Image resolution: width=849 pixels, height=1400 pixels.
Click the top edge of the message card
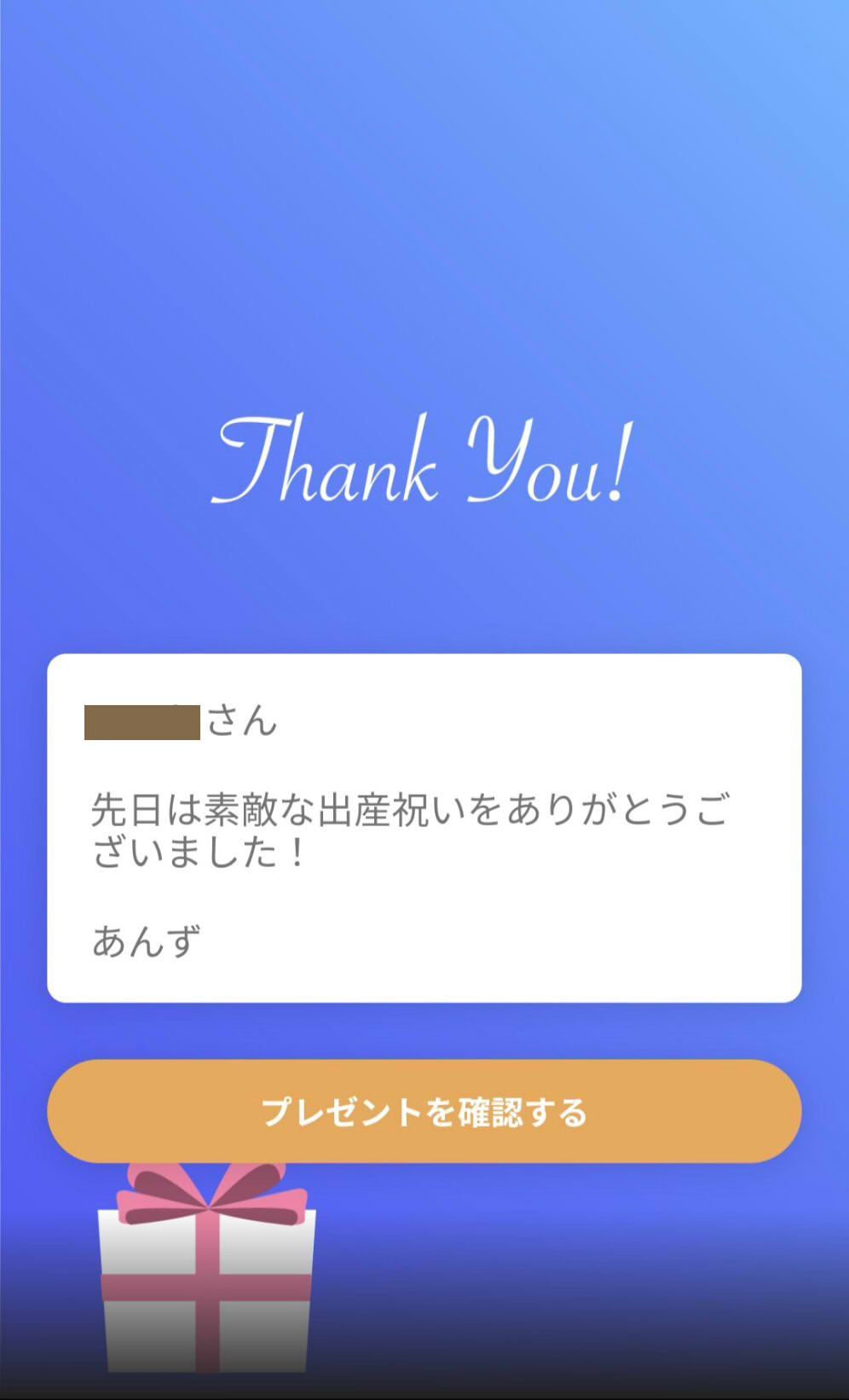(x=424, y=657)
